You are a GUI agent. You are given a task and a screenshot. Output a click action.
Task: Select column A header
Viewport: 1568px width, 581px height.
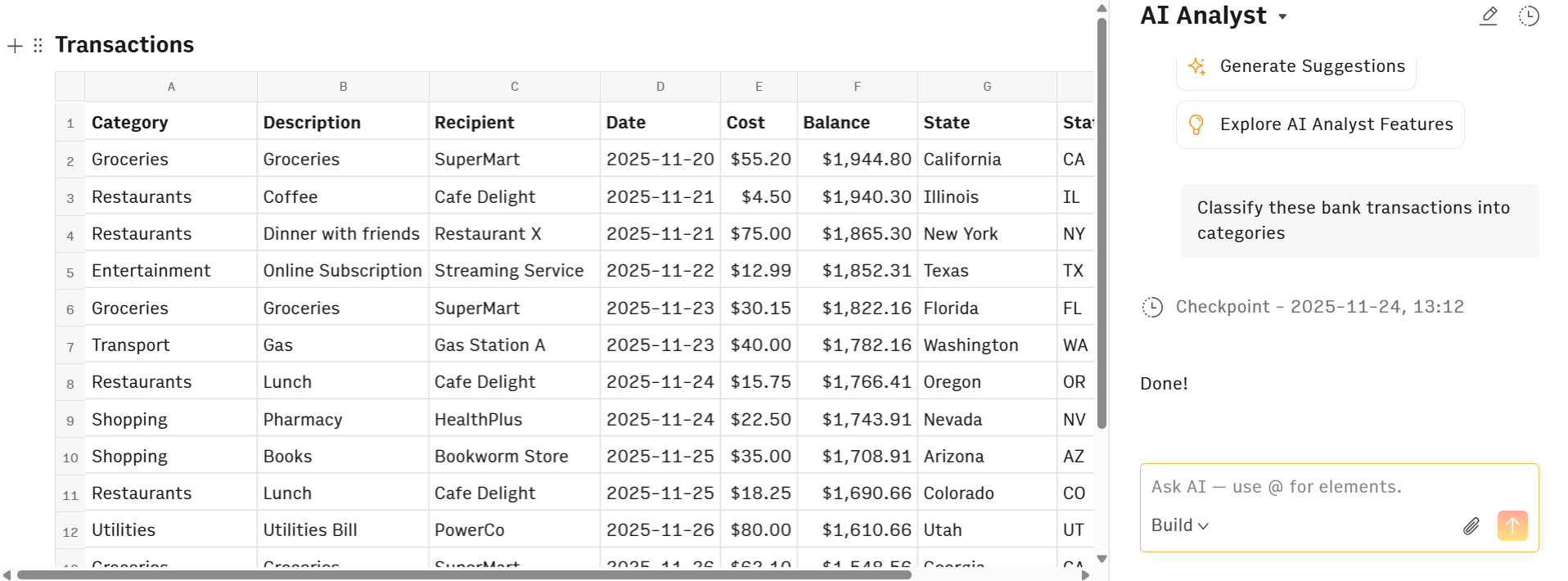point(171,87)
